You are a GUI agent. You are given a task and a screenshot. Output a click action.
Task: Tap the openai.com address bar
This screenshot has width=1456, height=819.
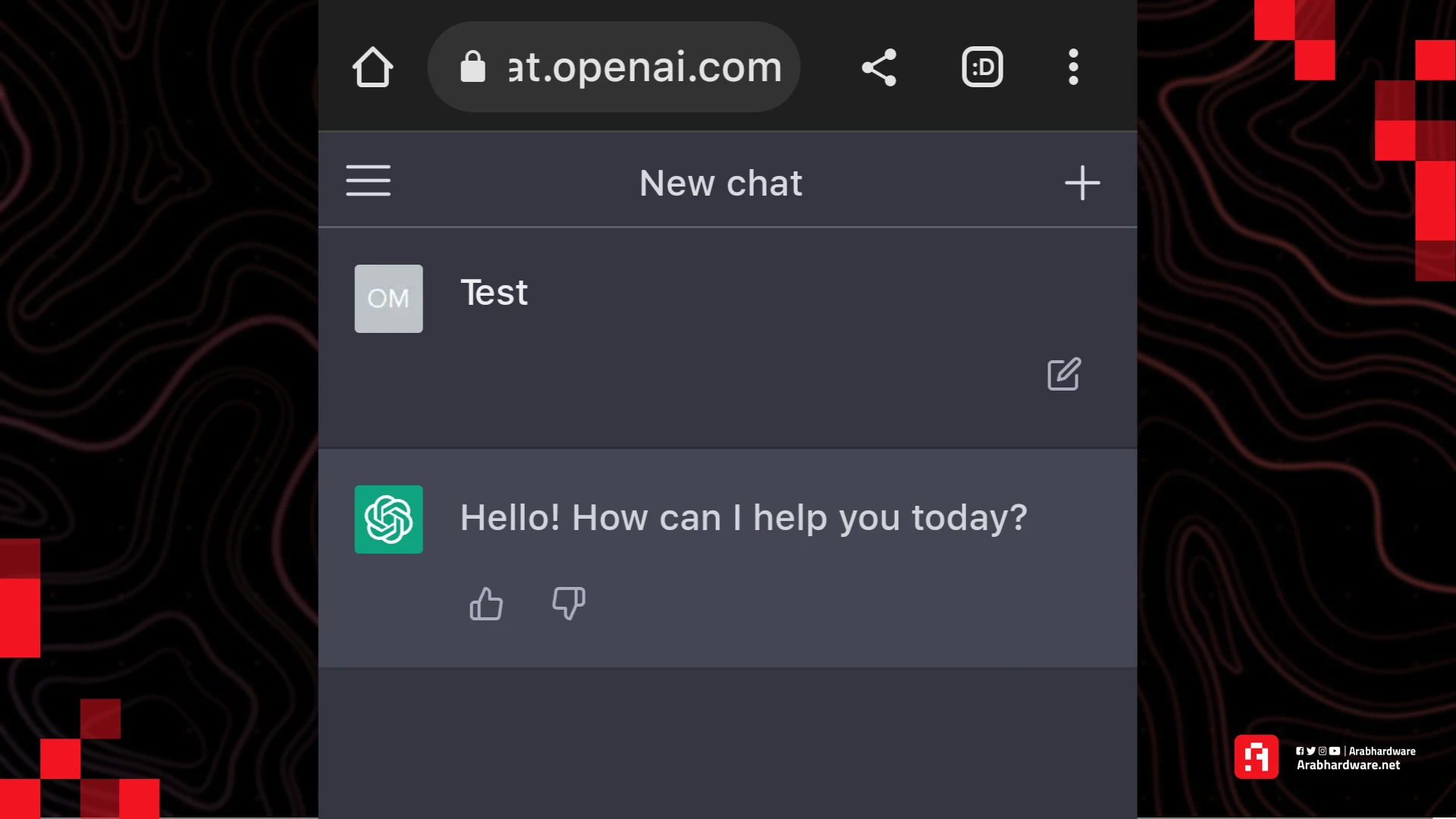click(x=614, y=67)
